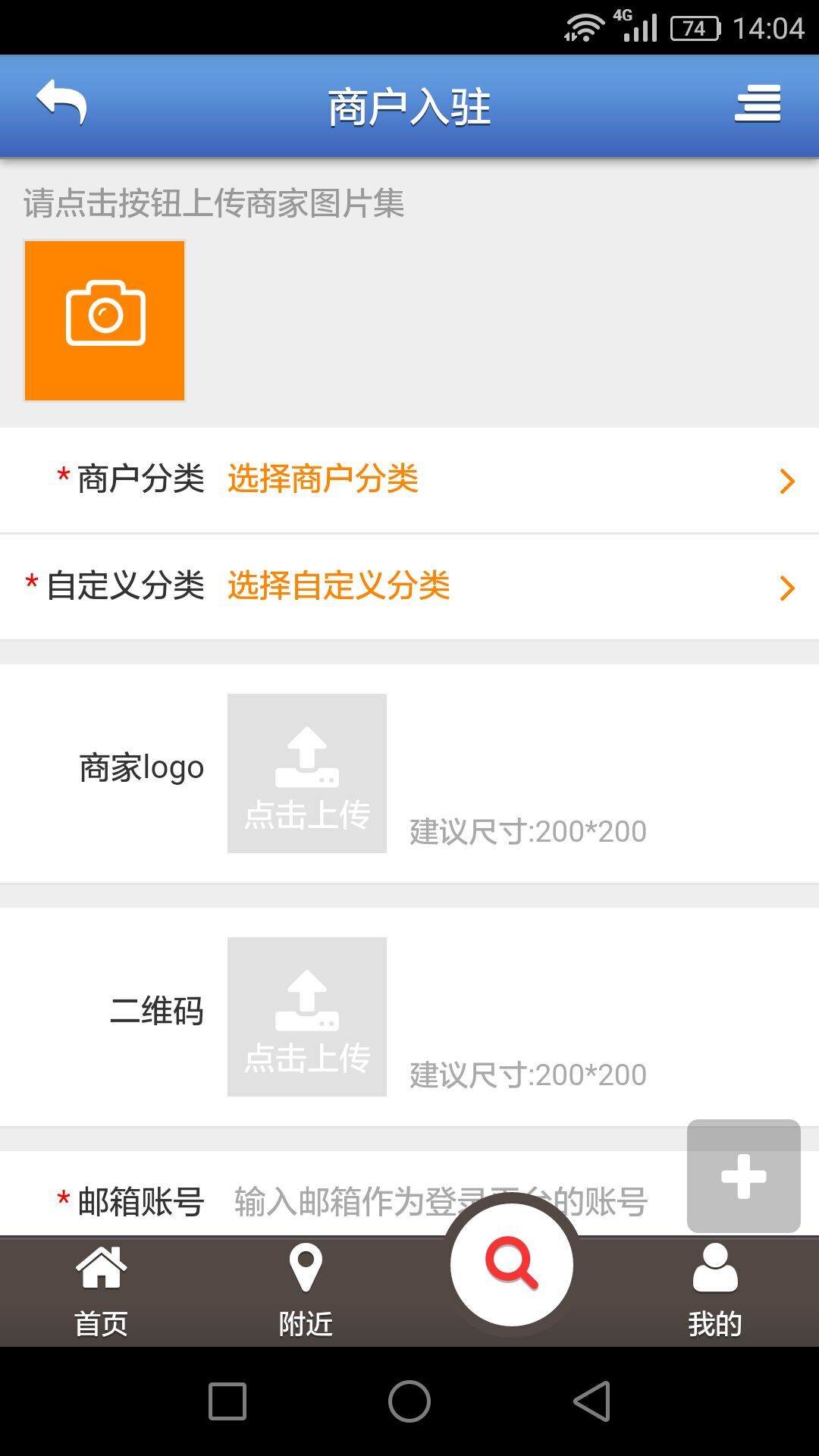The image size is (819, 1456).
Task: Focus the 邮箱账号 input field
Action: [341, 1202]
